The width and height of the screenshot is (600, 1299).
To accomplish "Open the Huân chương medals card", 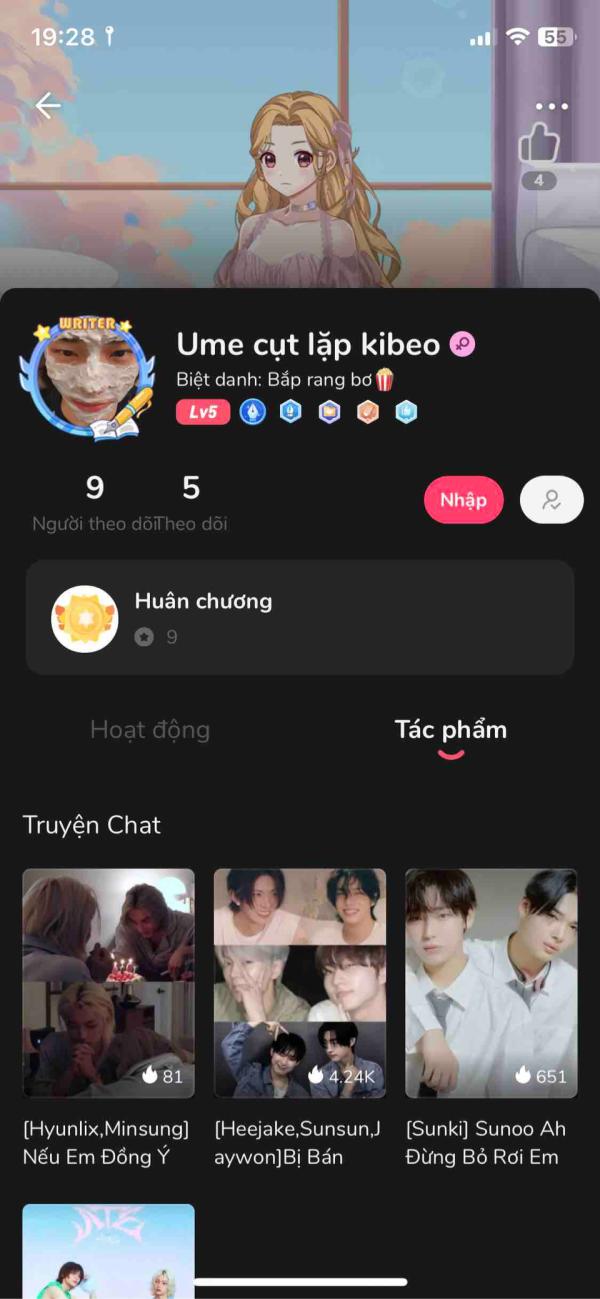I will 300,617.
